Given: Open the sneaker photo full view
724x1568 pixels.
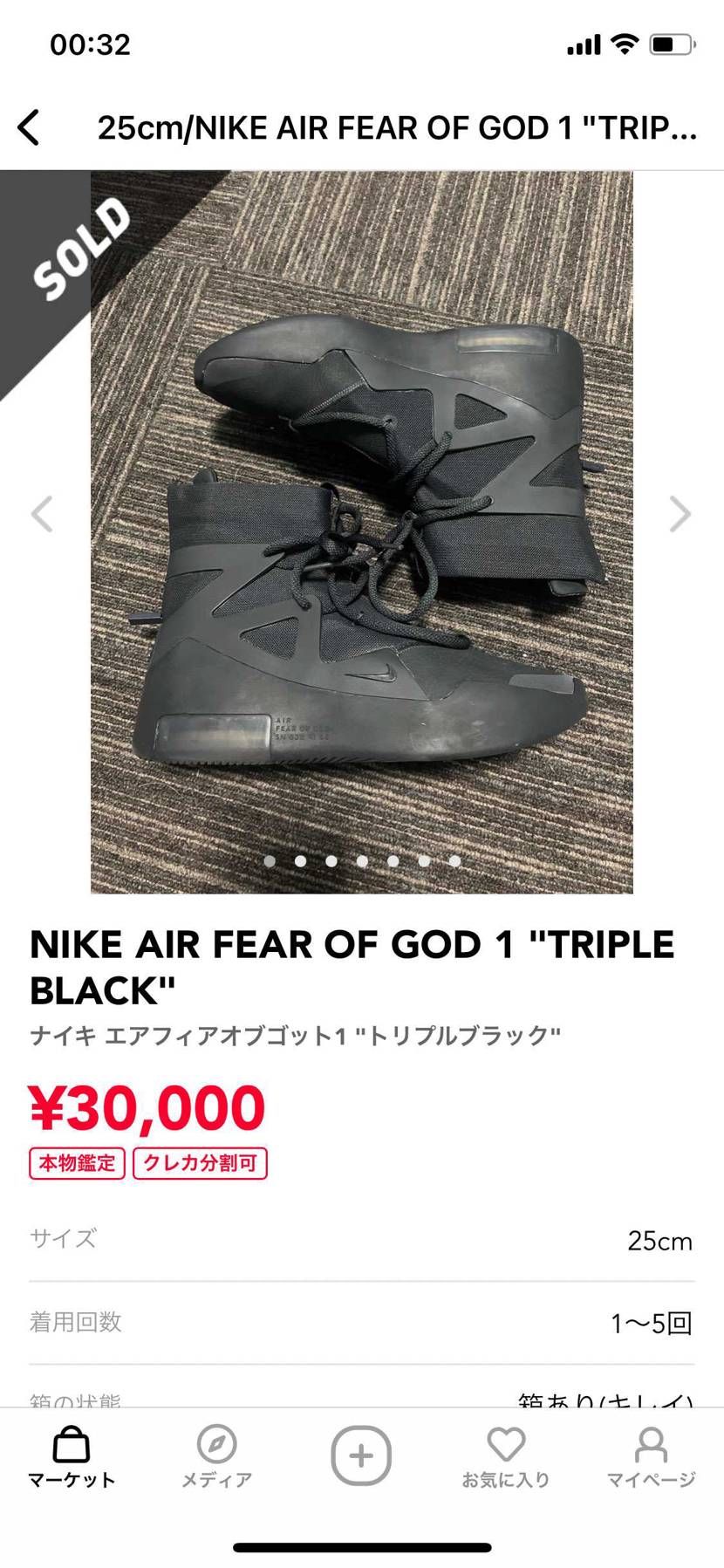Looking at the screenshot, I should pos(362,532).
